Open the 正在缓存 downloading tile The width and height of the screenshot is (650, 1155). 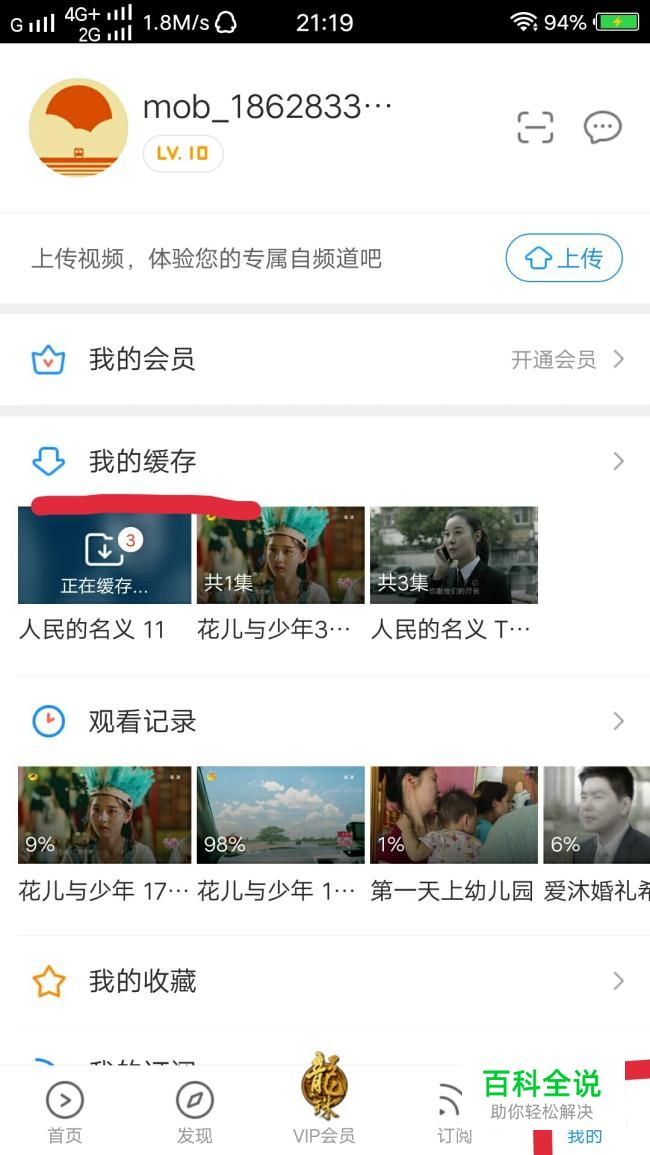(104, 555)
